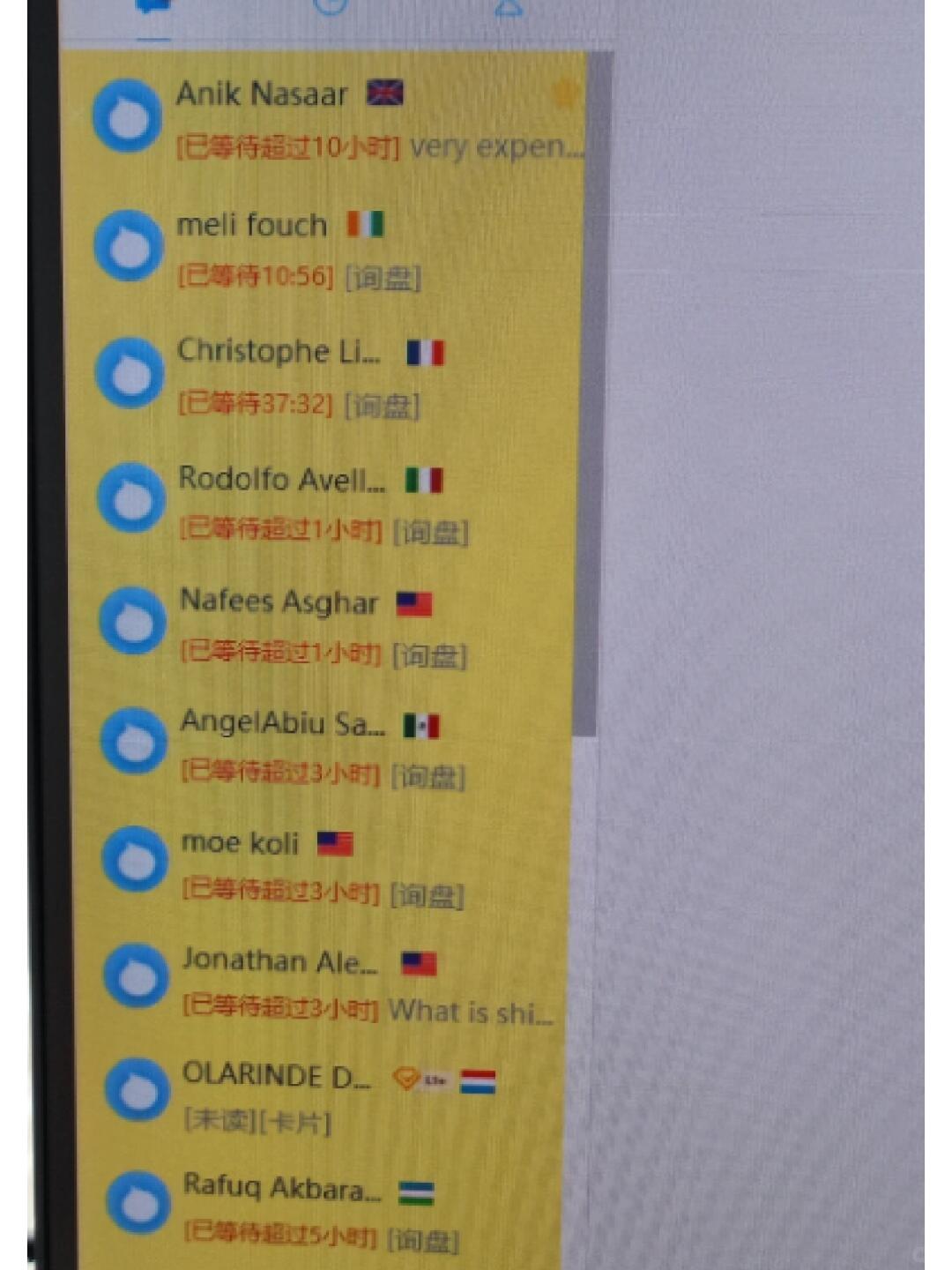
Task: Open the chat with Jonathan Ale...
Action: click(x=335, y=984)
